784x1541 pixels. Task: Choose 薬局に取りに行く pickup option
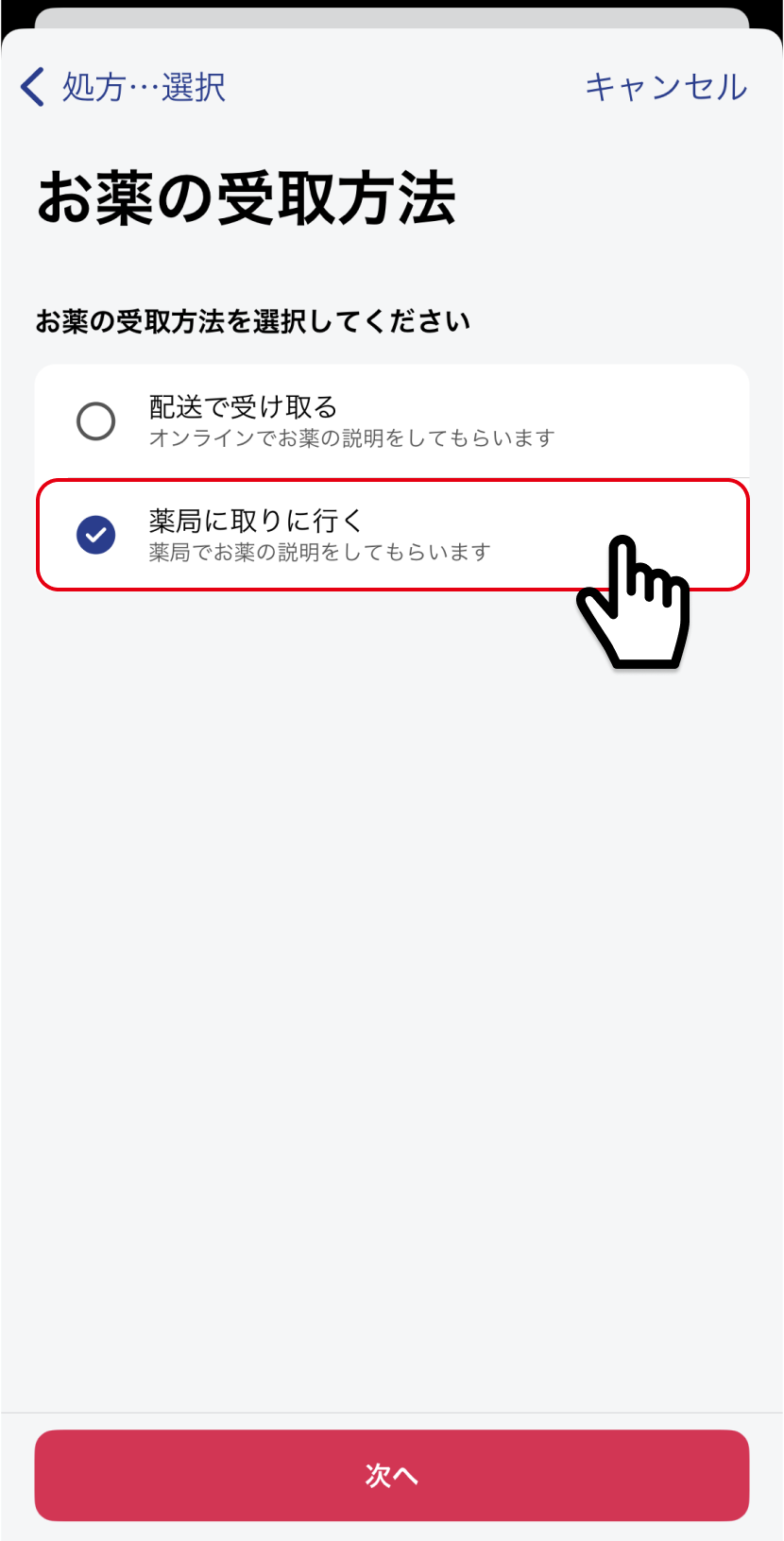coord(392,535)
